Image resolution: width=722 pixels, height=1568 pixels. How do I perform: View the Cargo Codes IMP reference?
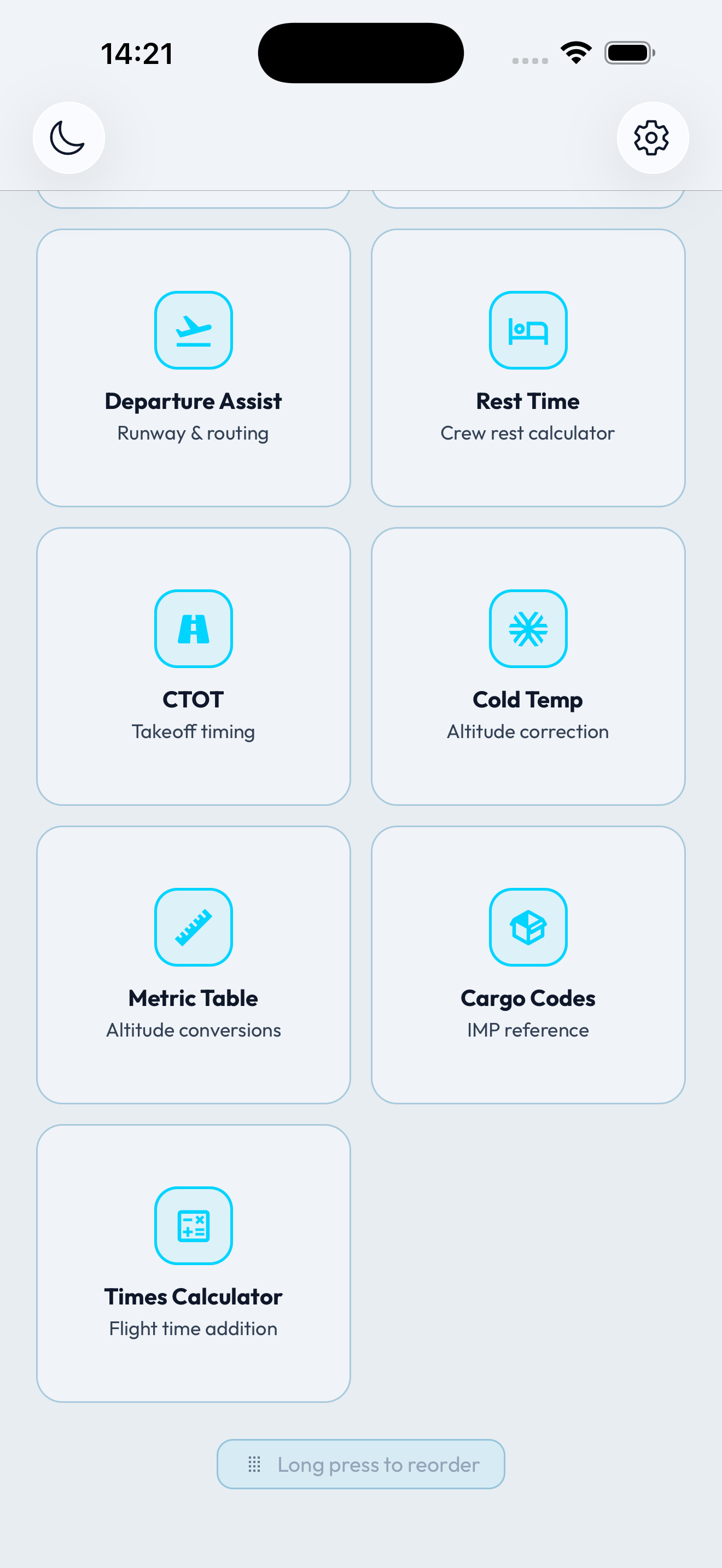point(528,964)
